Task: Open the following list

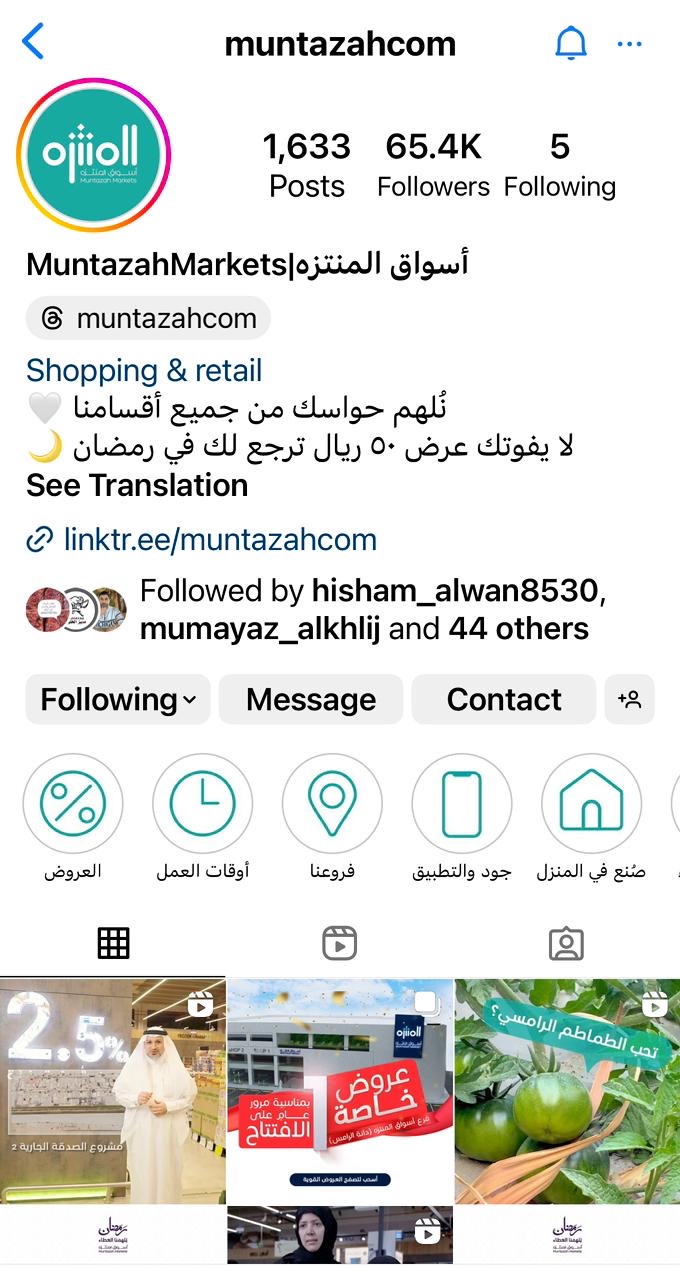Action: click(x=559, y=166)
